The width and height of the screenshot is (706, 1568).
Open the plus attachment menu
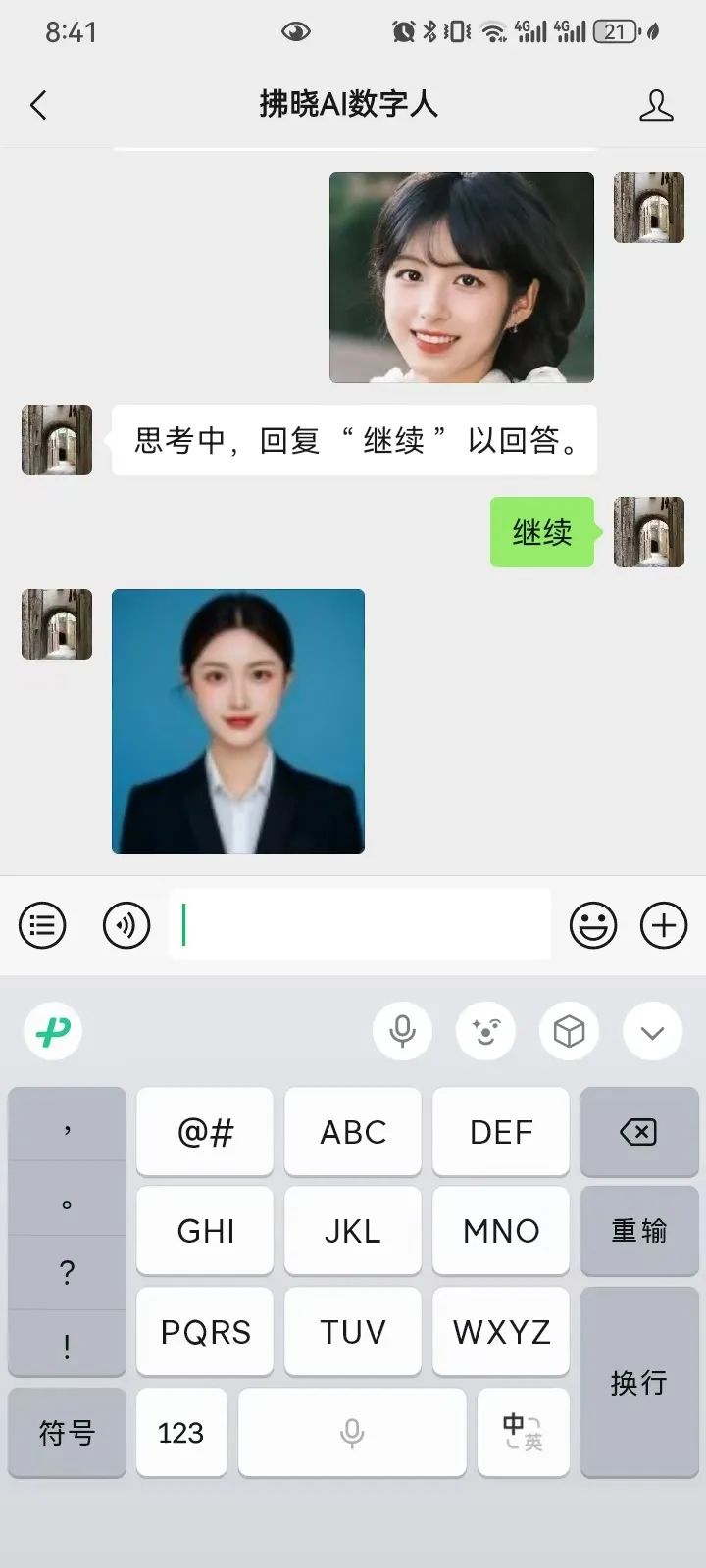coord(664,925)
